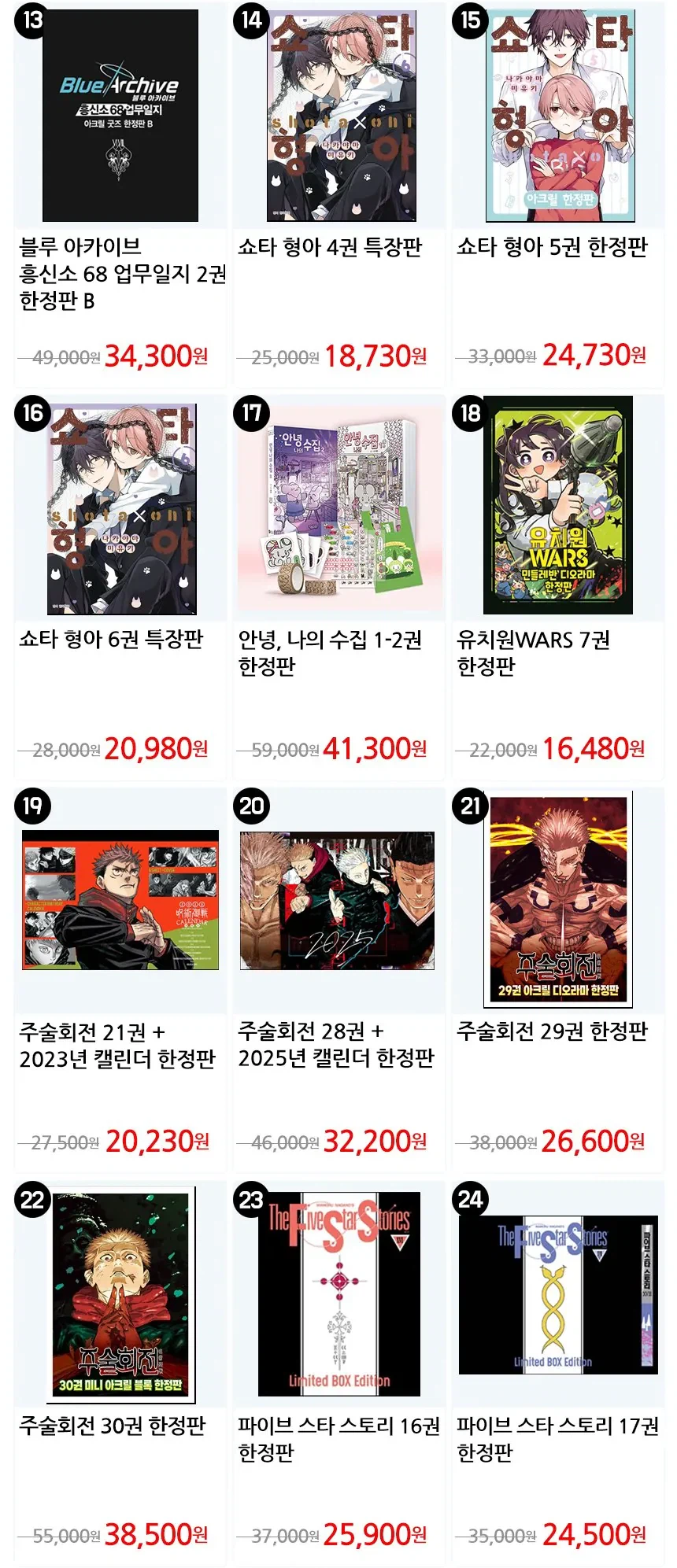Screen dimensions: 677x1568
Task: Click the 쇼타 형아 4권 특장판 title link
Action: pos(330,246)
